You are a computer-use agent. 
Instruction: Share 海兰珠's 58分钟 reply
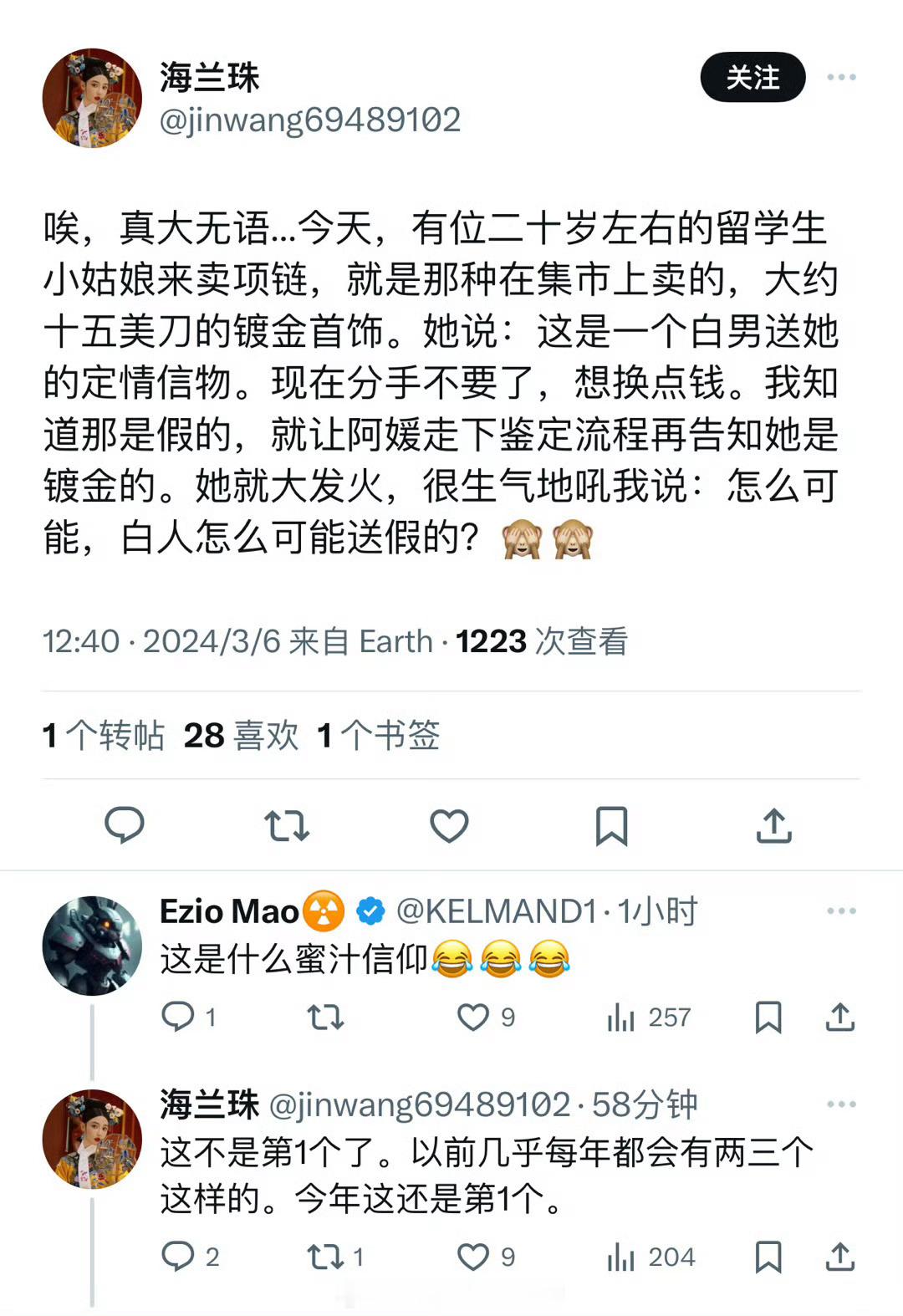[839, 1256]
